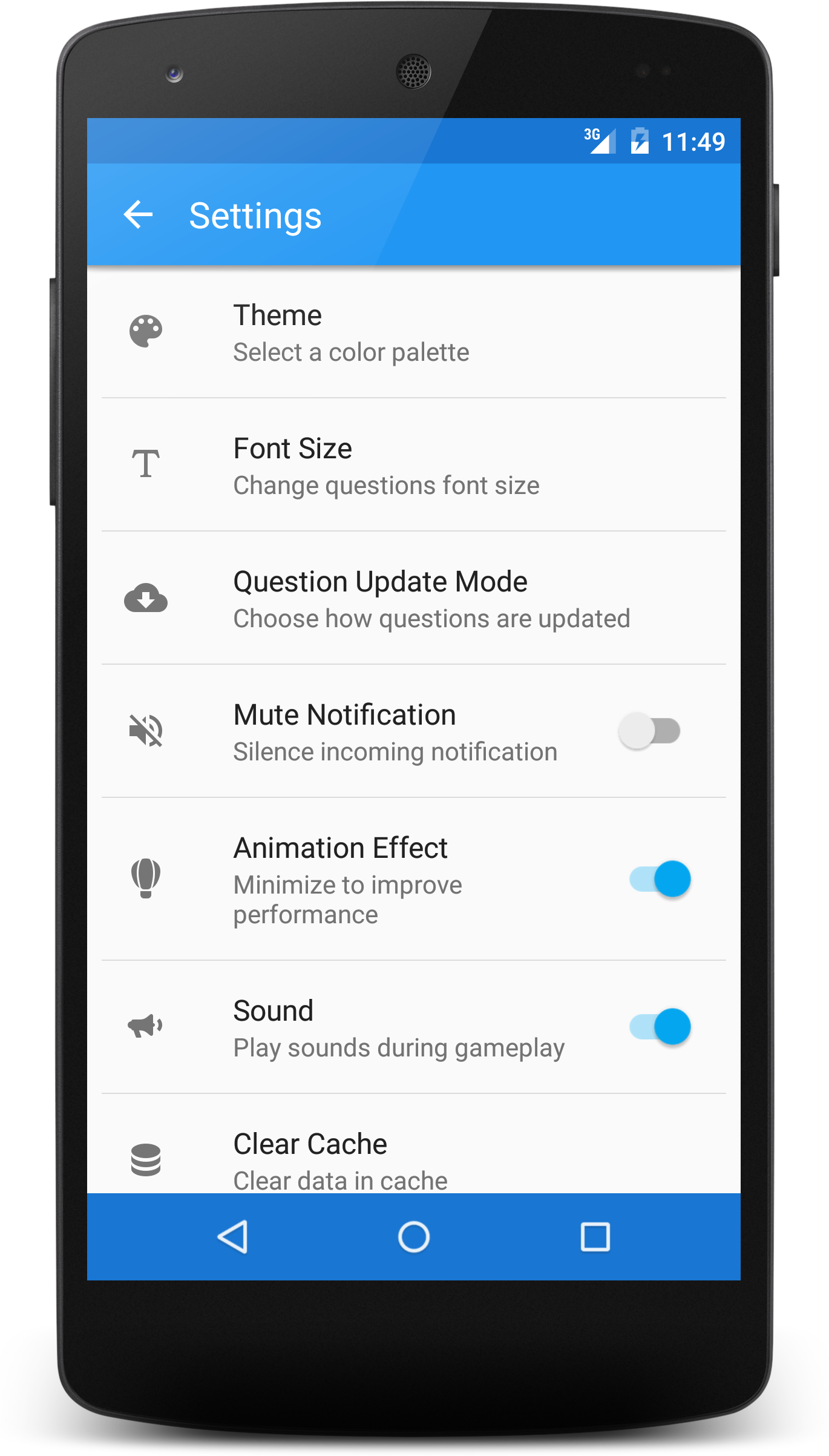Open recent apps from navigation bar
The image size is (829, 1456).
pos(595,1236)
